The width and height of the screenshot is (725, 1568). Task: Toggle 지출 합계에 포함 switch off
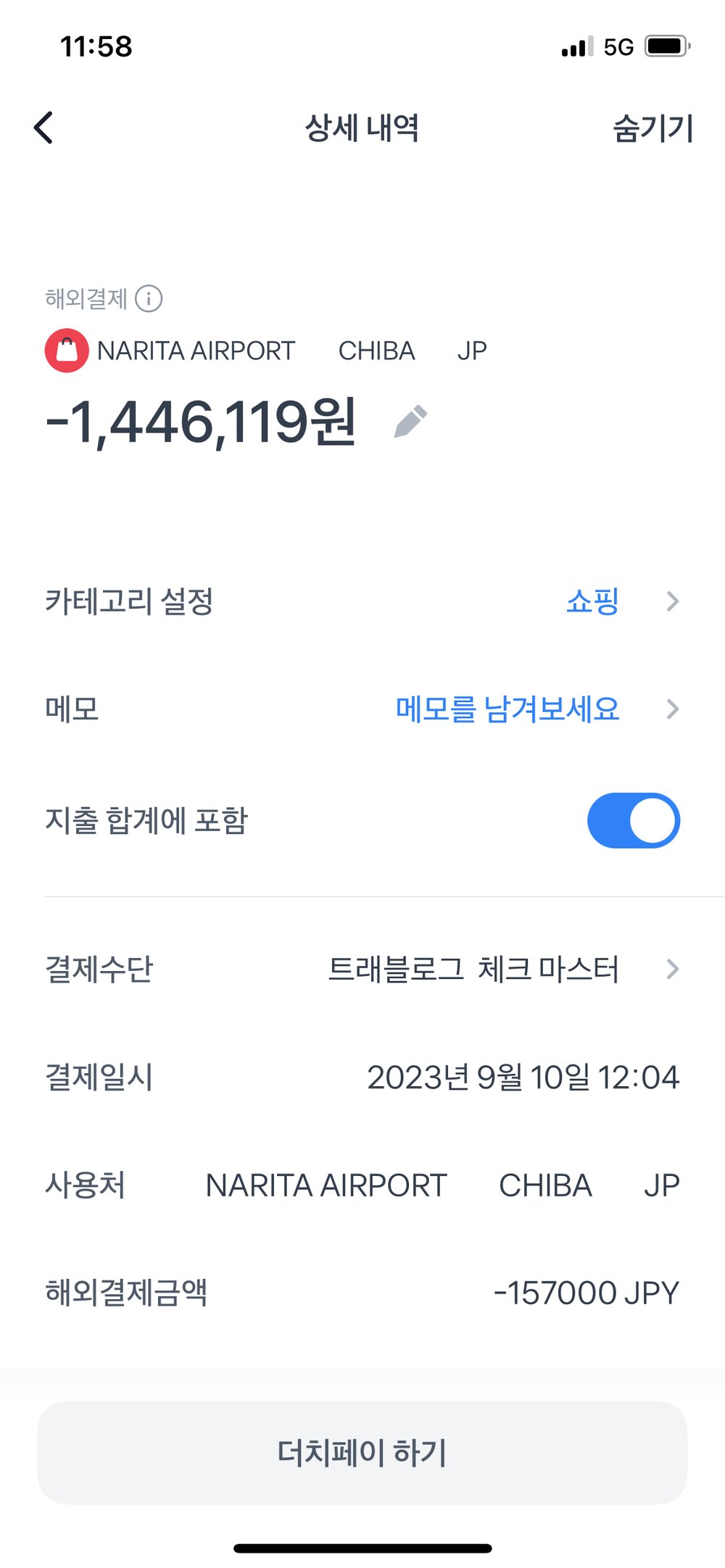633,820
